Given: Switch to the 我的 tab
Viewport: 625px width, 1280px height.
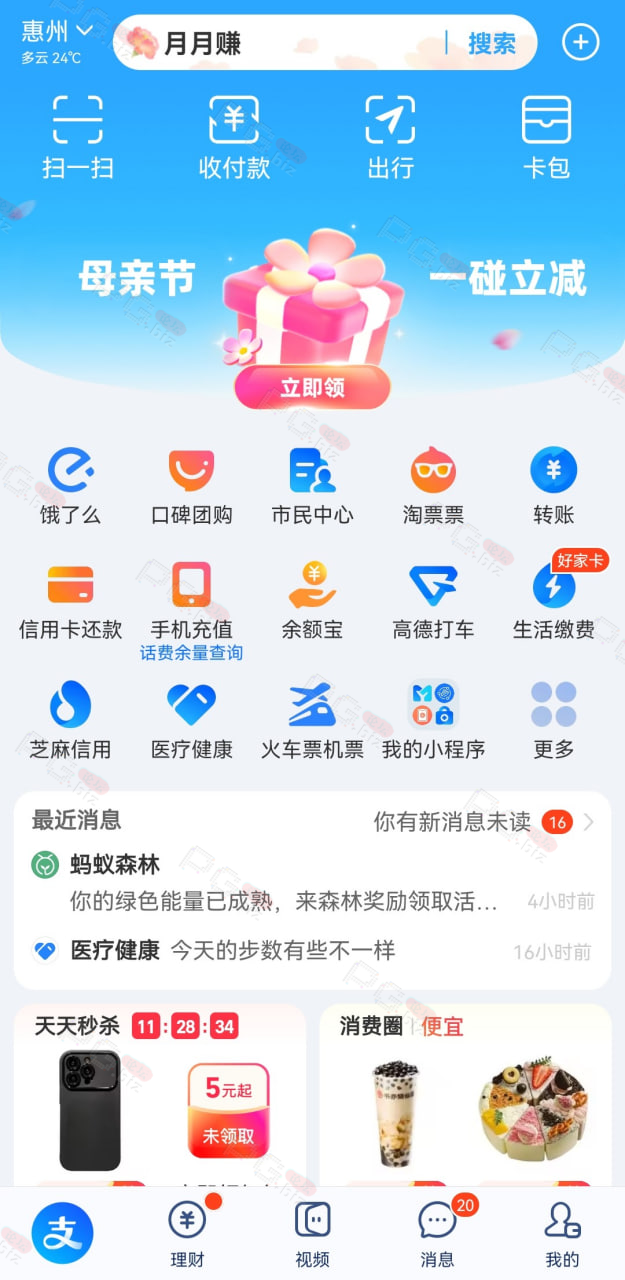Looking at the screenshot, I should coord(562,1233).
